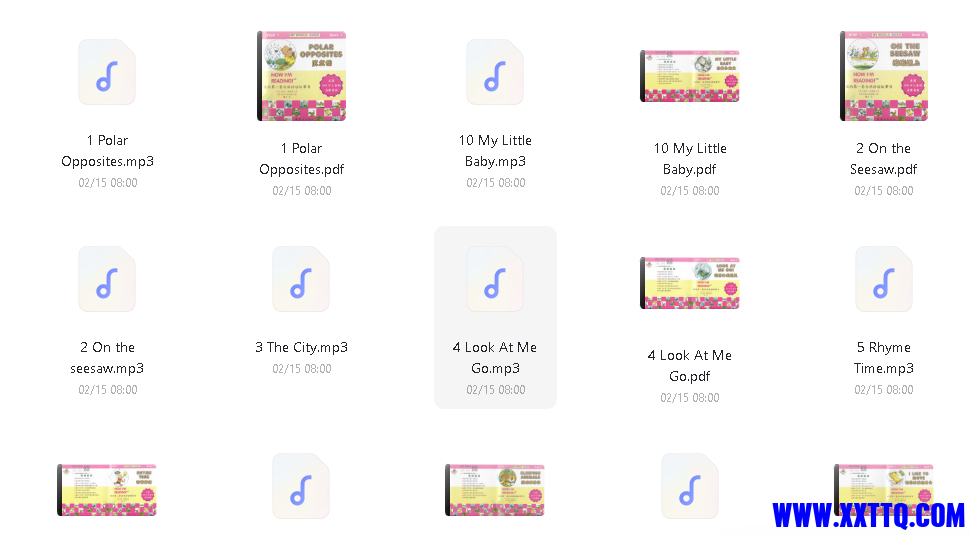970x535 pixels.
Task: Play 5 Rhyme Time.mp3
Action: click(x=883, y=280)
